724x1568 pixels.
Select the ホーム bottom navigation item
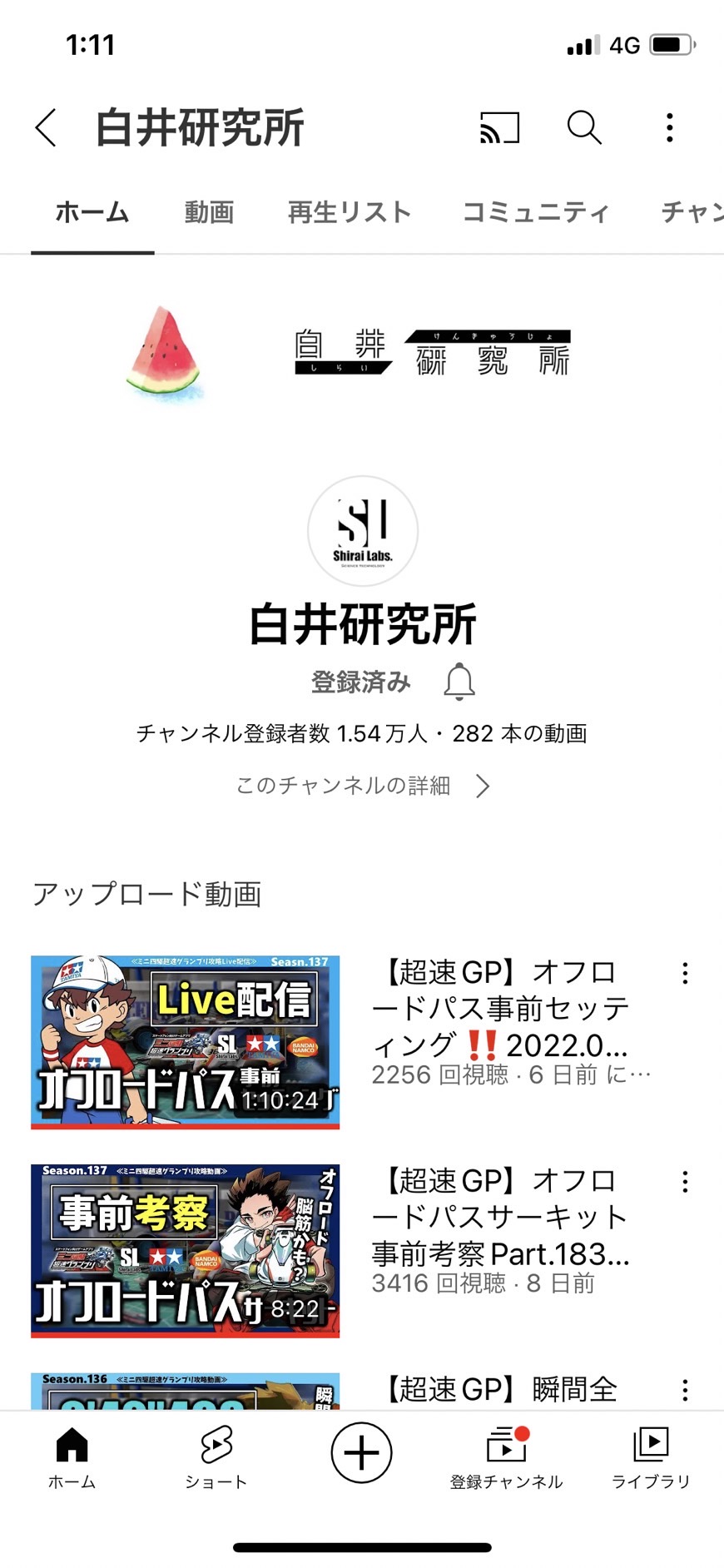72,1458
